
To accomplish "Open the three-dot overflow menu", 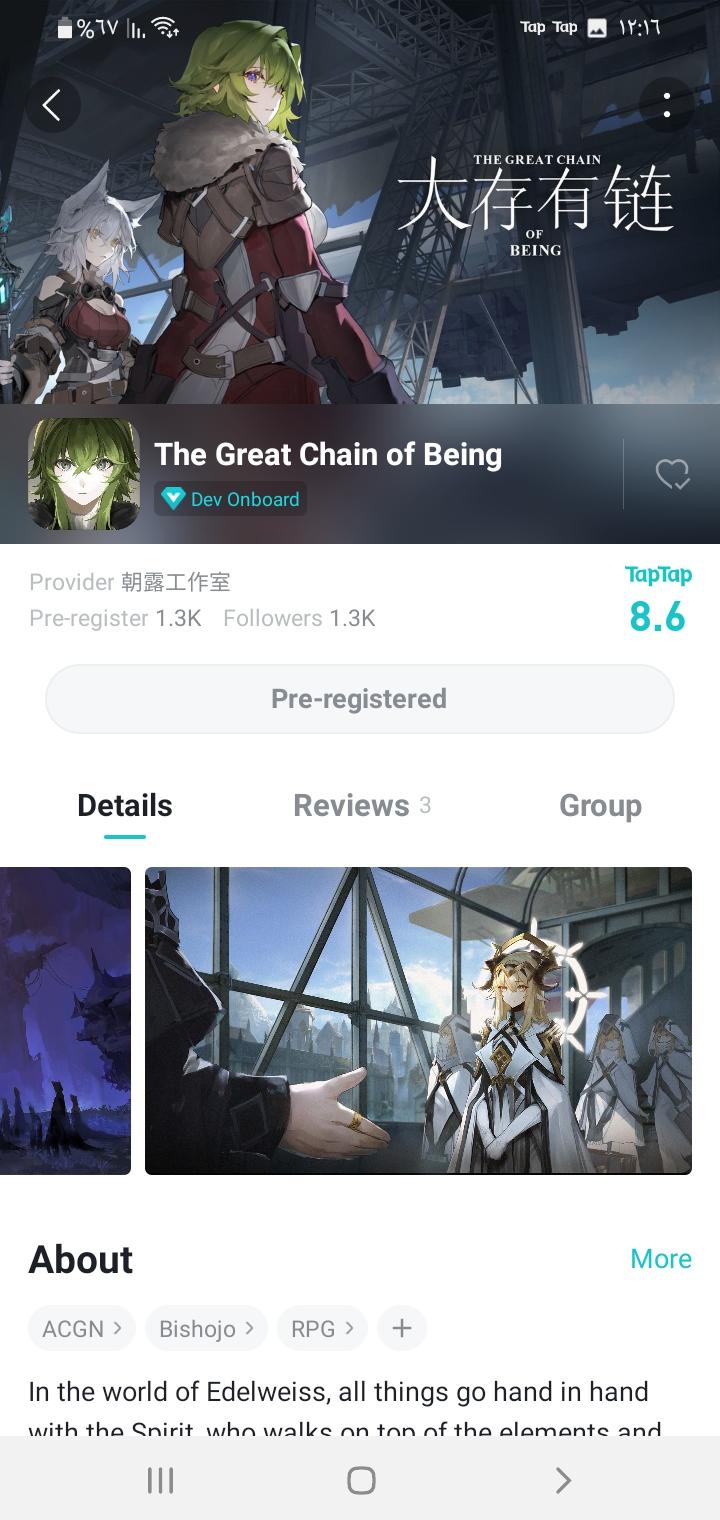I will point(666,105).
